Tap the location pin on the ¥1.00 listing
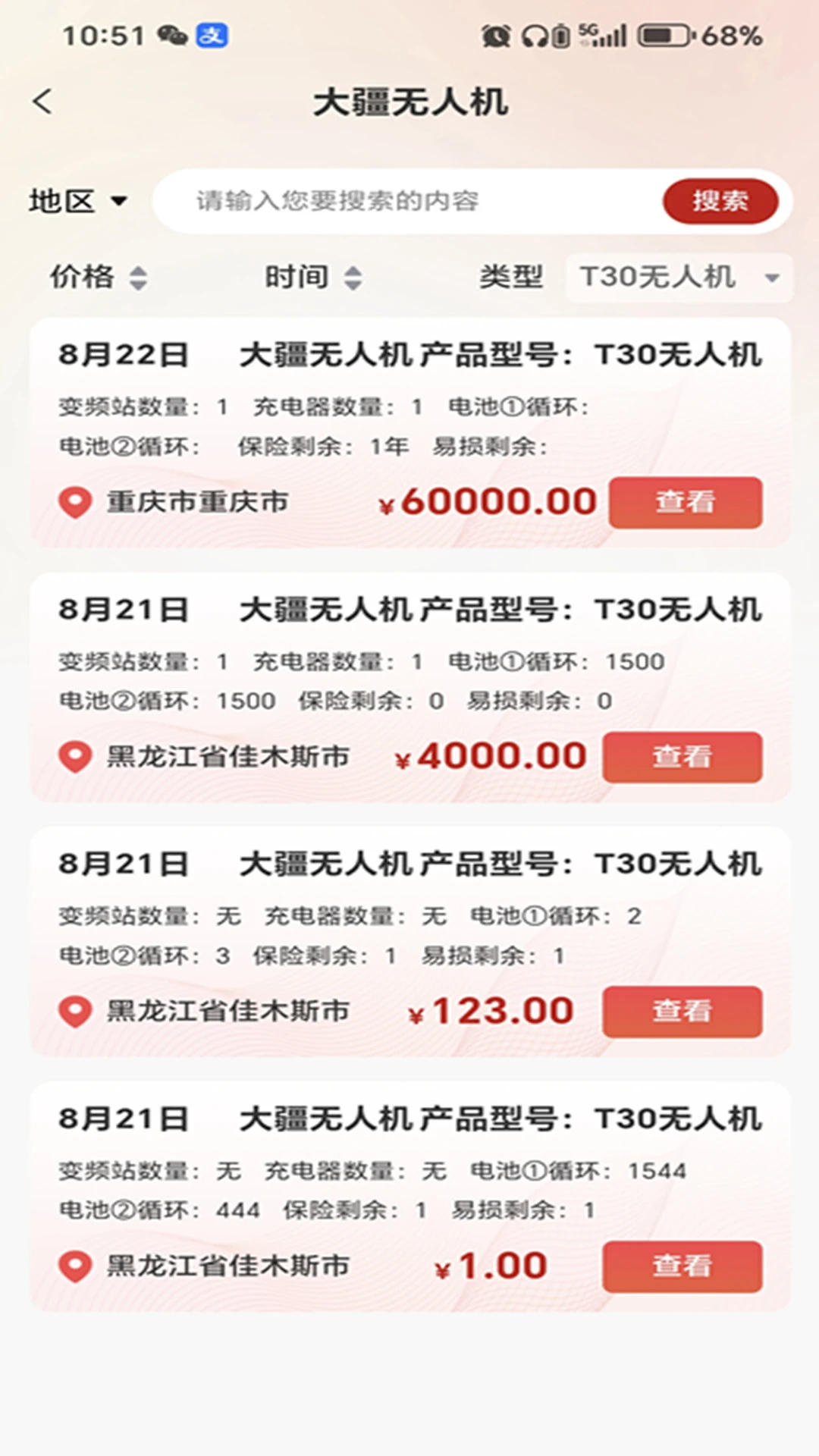Image resolution: width=819 pixels, height=1456 pixels. click(x=75, y=1265)
